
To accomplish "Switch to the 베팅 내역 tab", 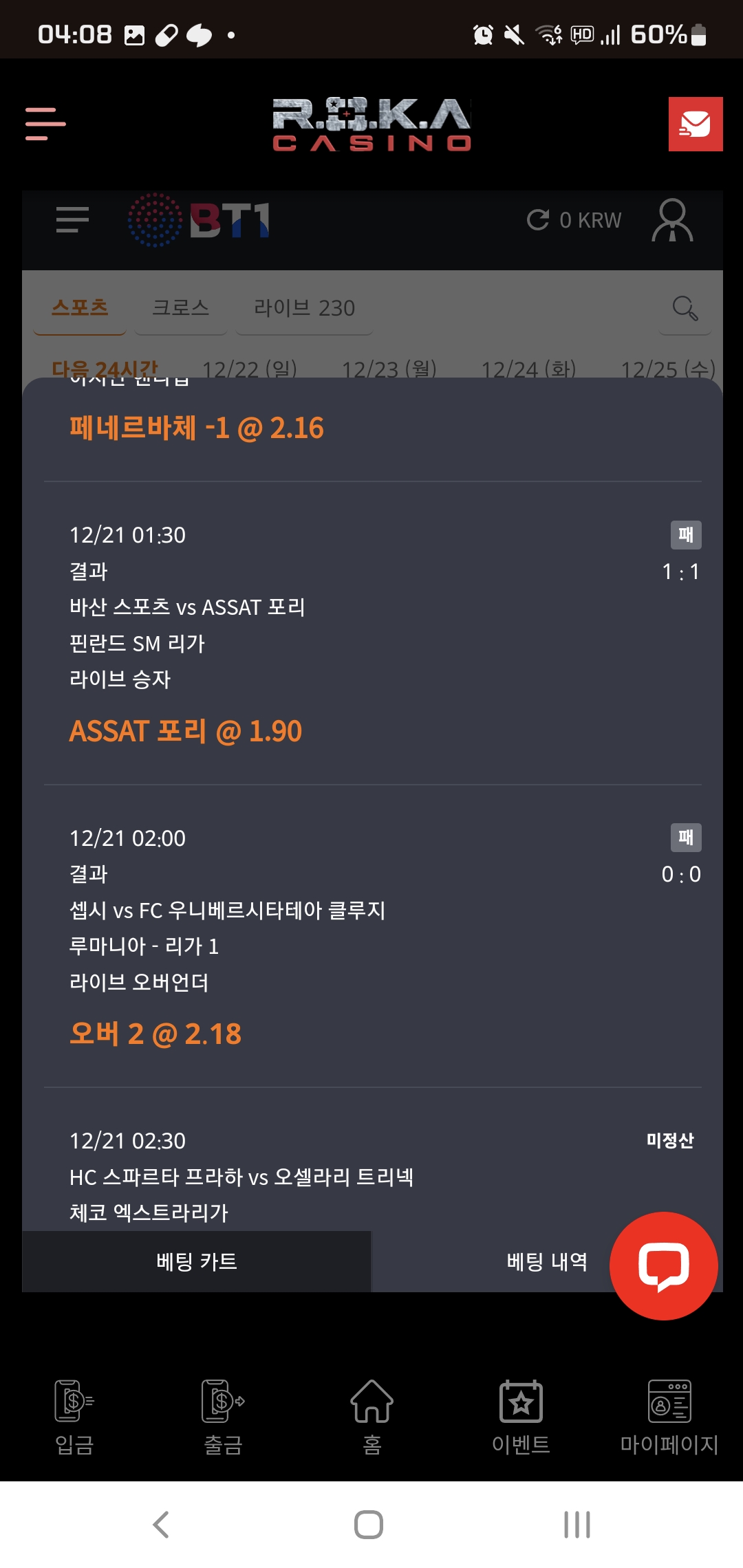I will 547,1261.
